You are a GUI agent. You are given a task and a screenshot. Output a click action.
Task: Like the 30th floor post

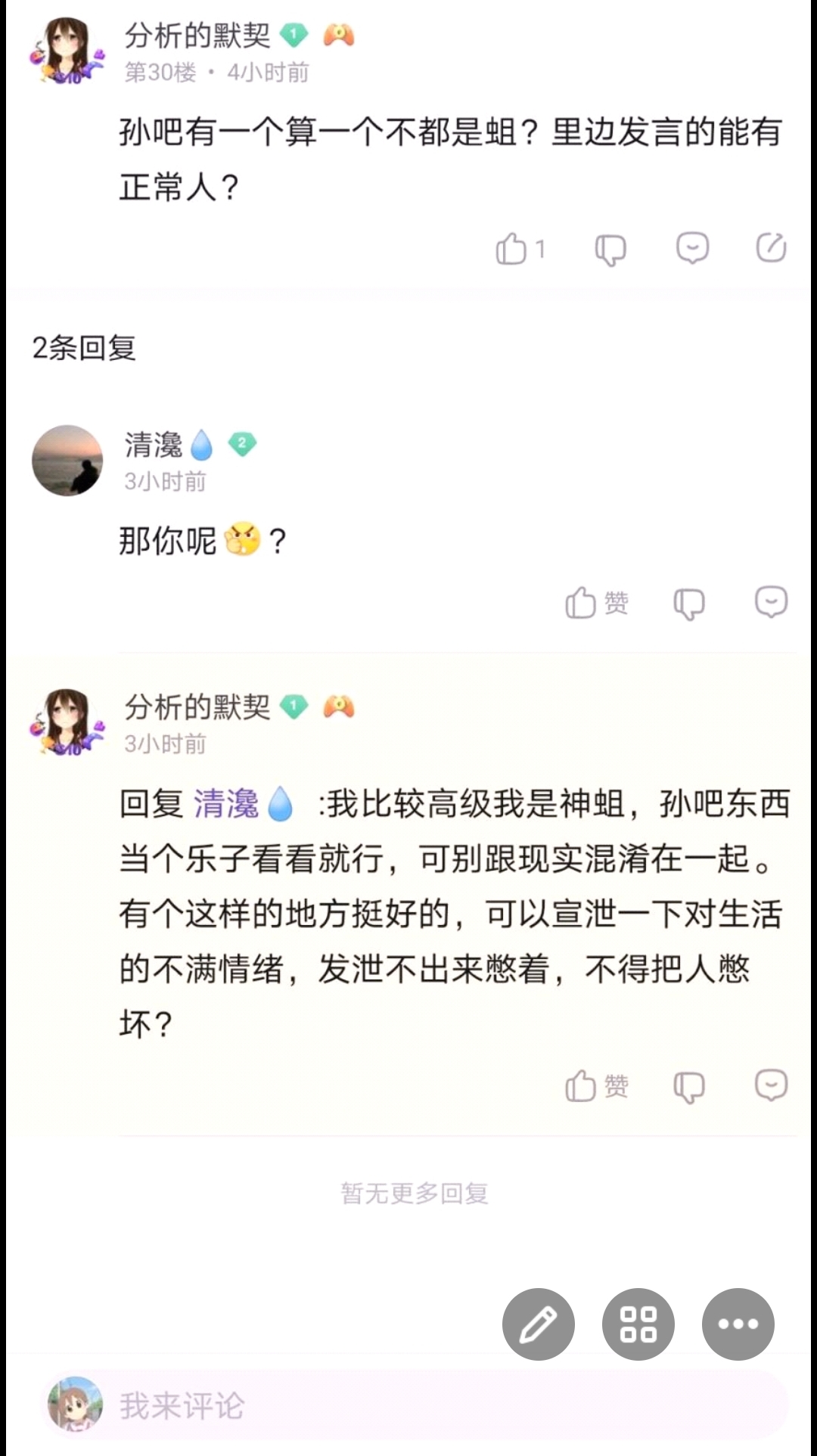pos(520,249)
